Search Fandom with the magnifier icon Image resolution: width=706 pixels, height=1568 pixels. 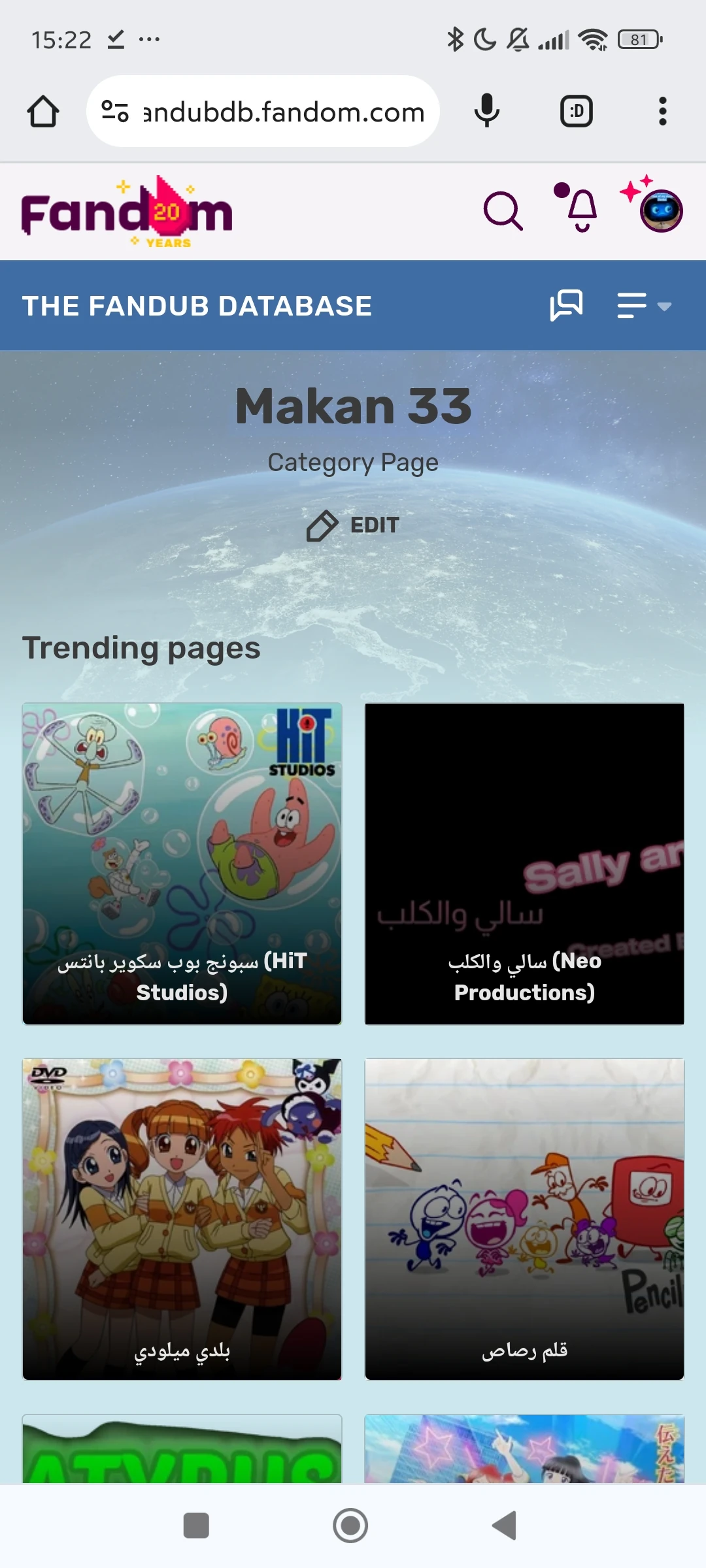503,211
